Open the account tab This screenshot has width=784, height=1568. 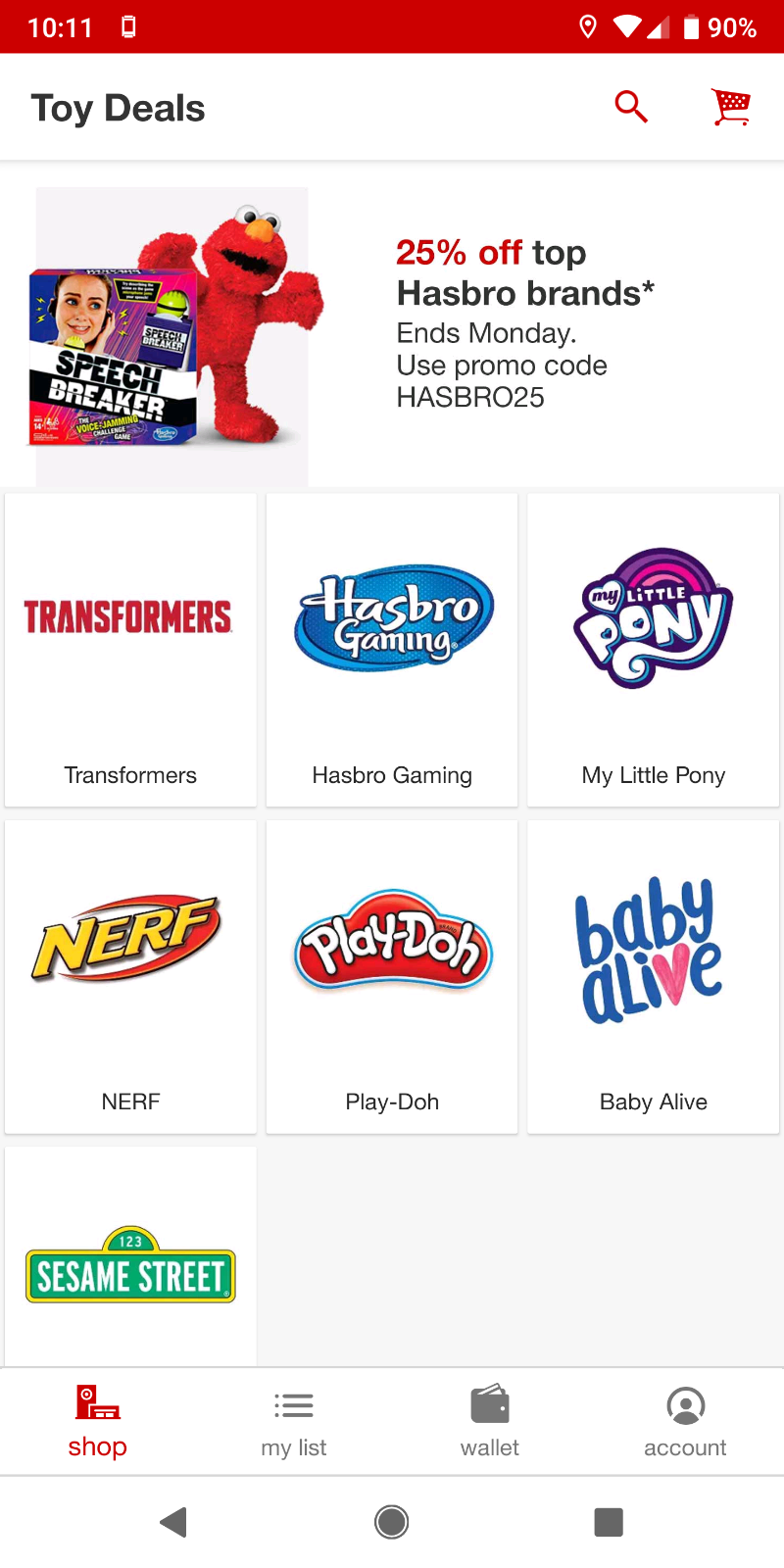pos(686,1422)
